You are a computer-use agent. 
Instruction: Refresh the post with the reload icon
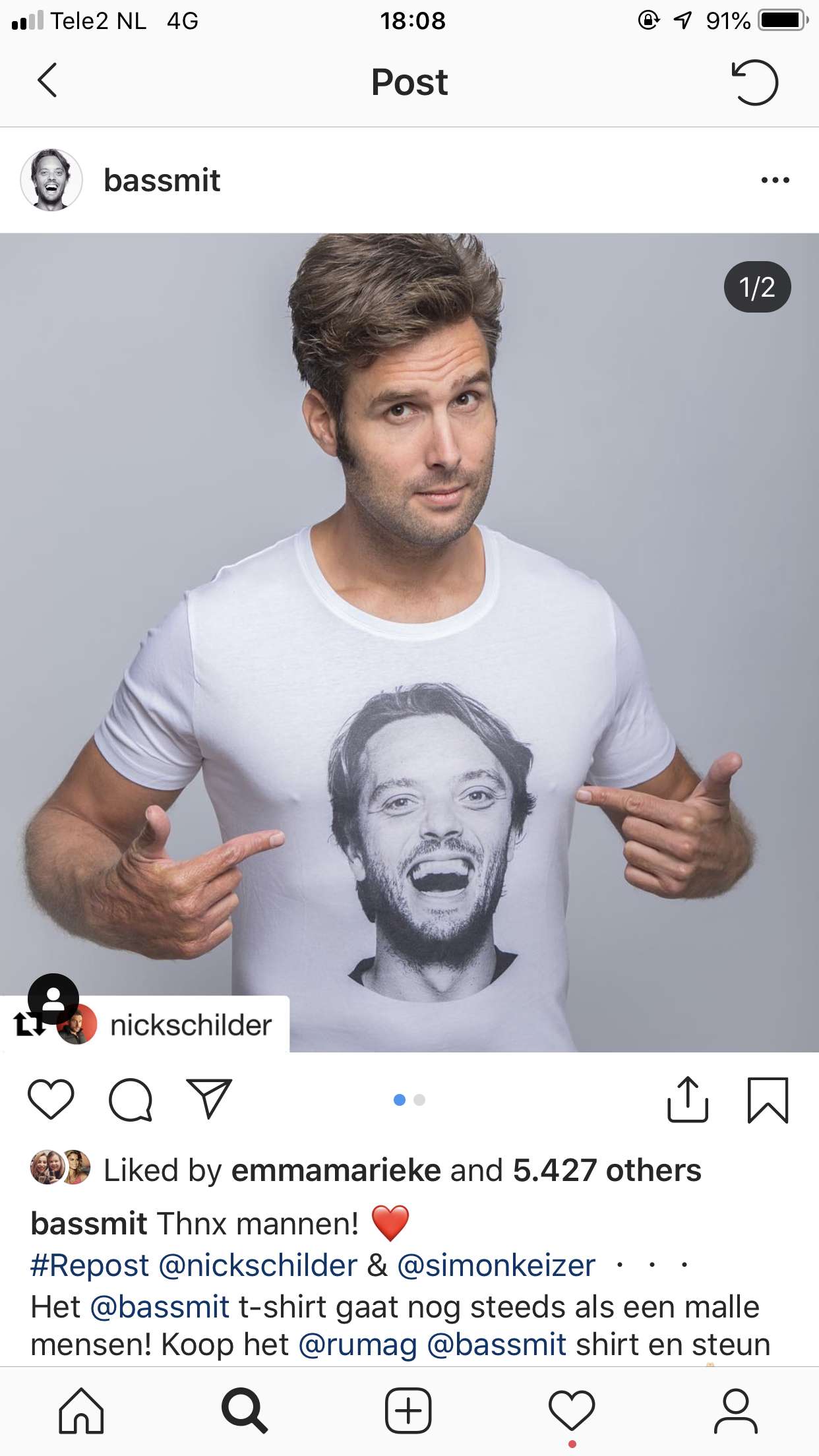coord(755,82)
